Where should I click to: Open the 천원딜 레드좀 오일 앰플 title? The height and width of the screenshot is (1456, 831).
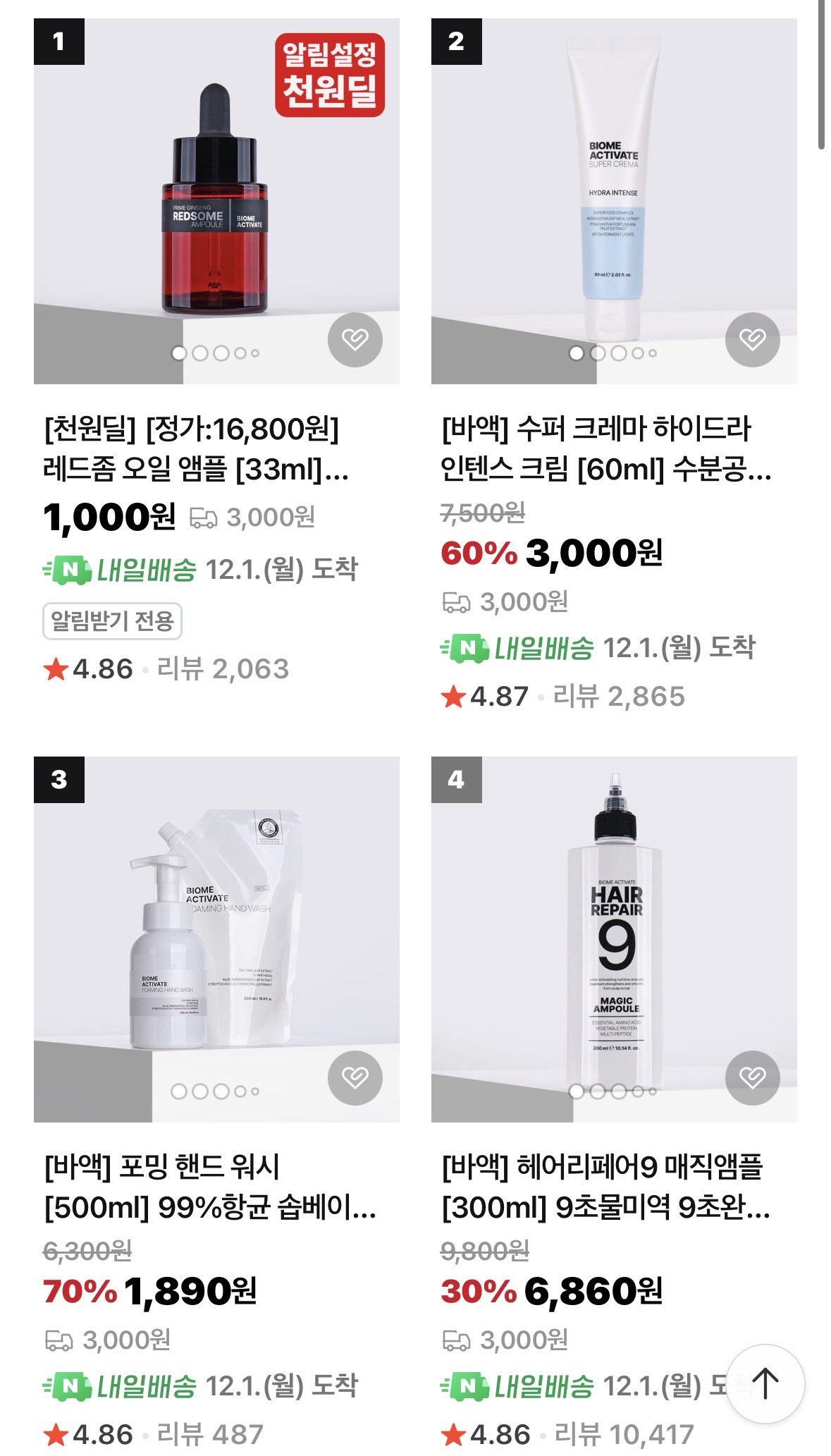coord(196,448)
